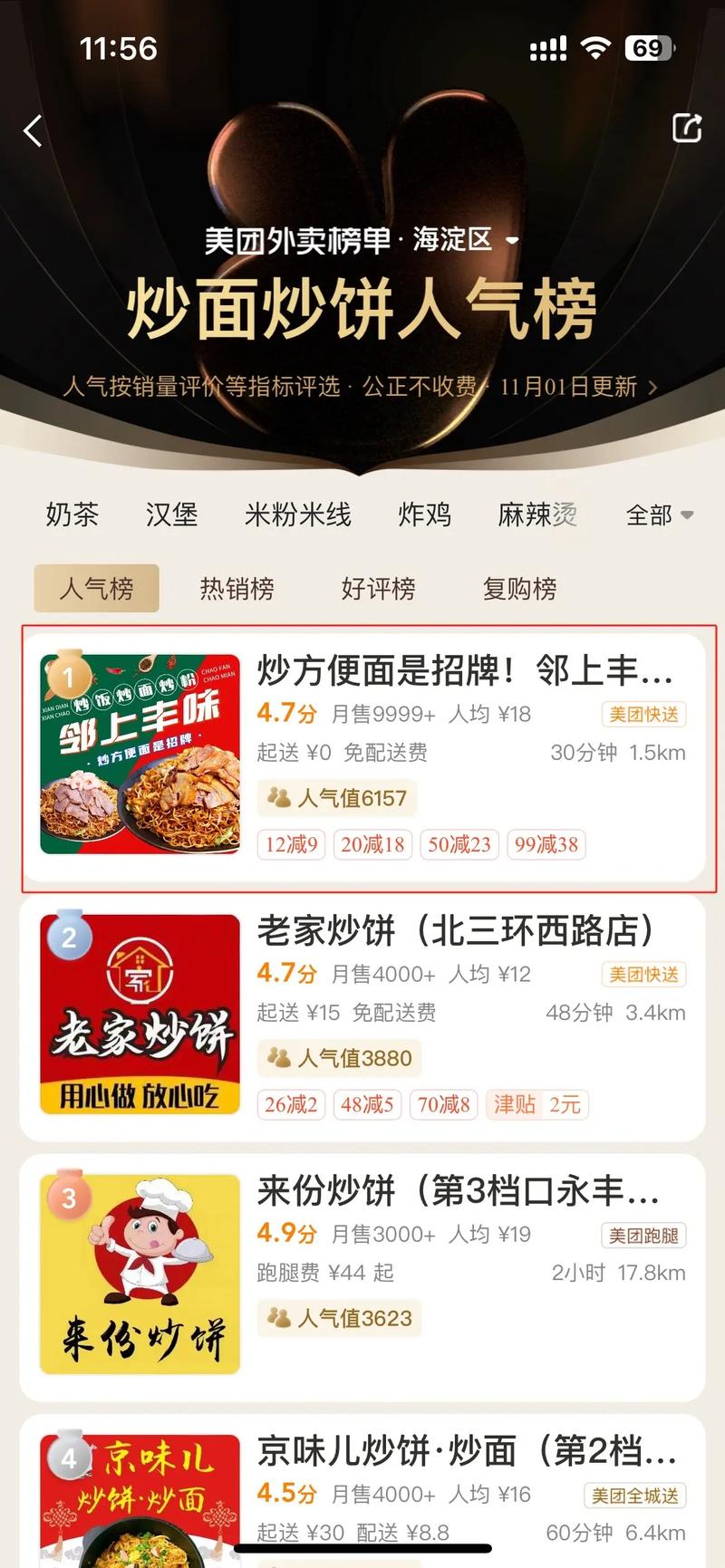Open the 海淀区 district selector

click(x=450, y=240)
